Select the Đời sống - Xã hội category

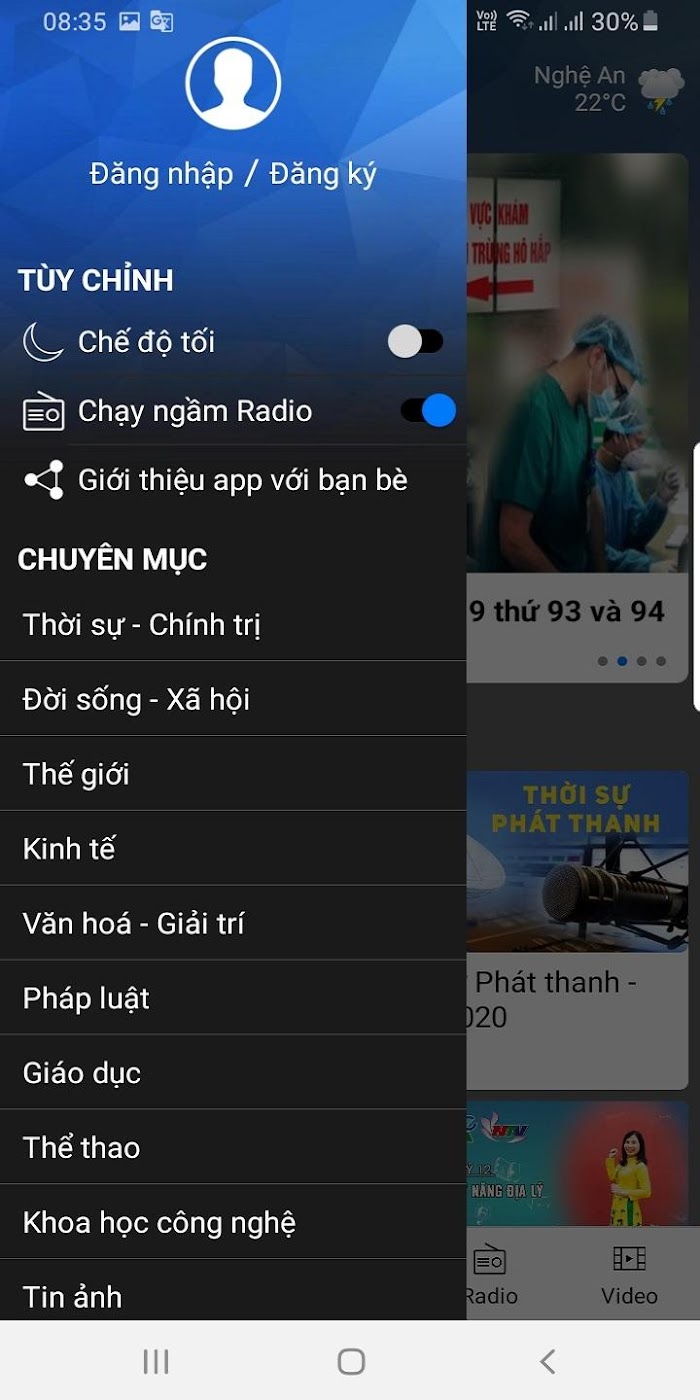233,699
